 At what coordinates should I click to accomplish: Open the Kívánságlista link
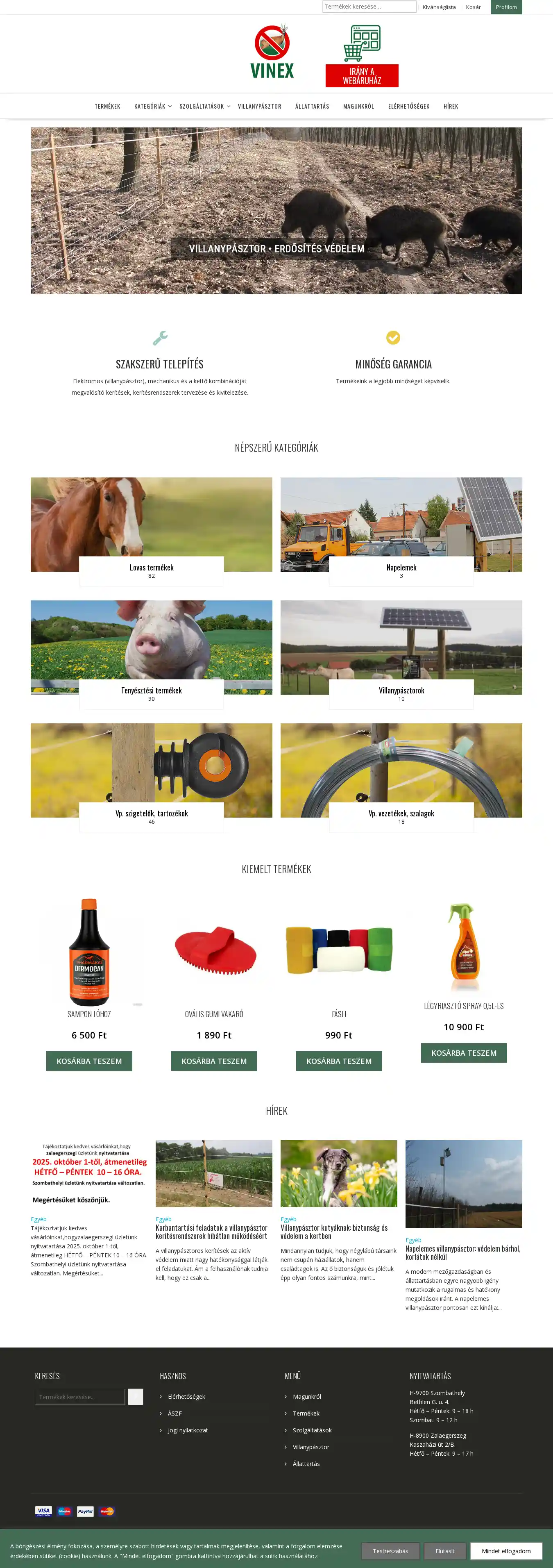(439, 7)
